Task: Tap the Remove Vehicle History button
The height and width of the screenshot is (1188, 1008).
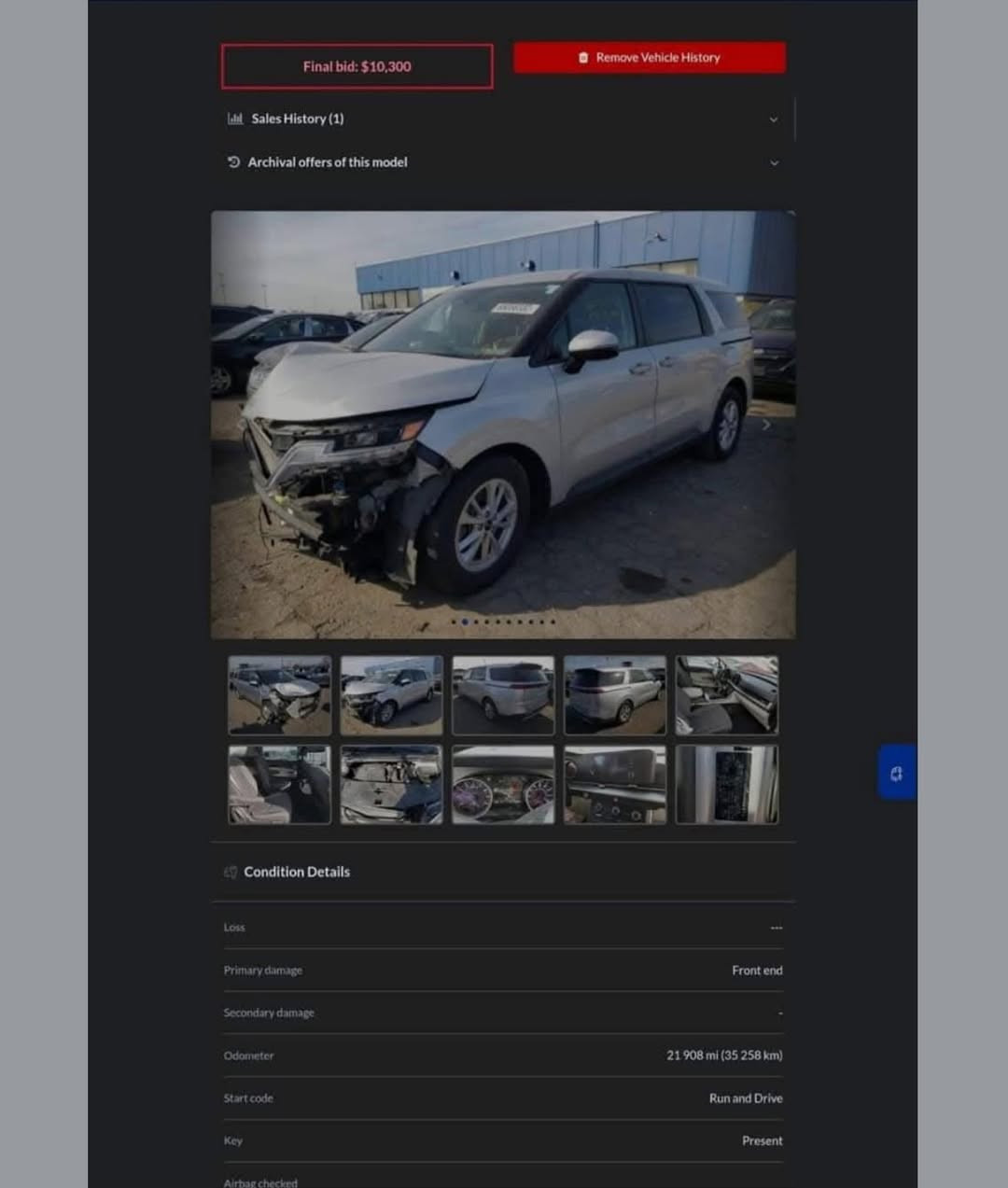Action: (649, 58)
